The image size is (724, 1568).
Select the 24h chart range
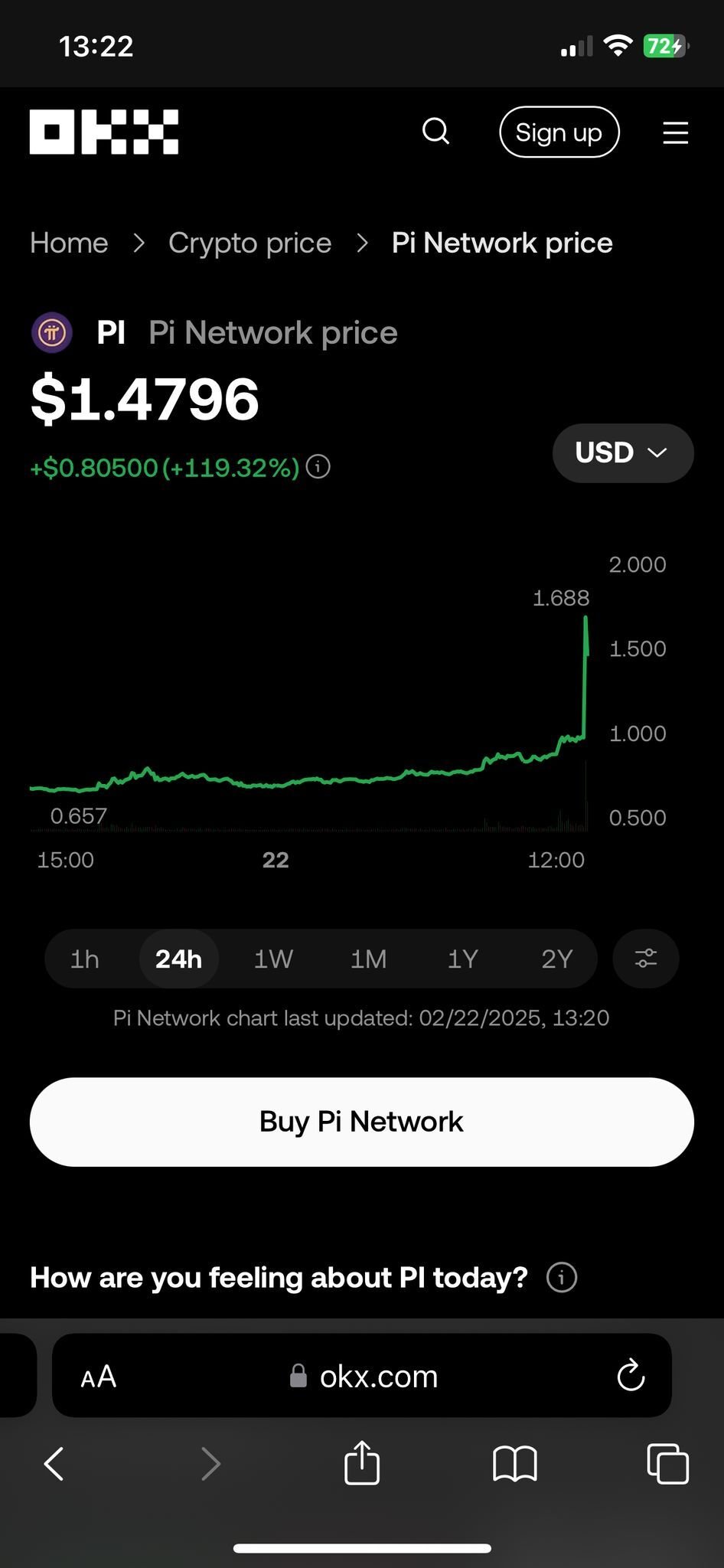tap(178, 959)
